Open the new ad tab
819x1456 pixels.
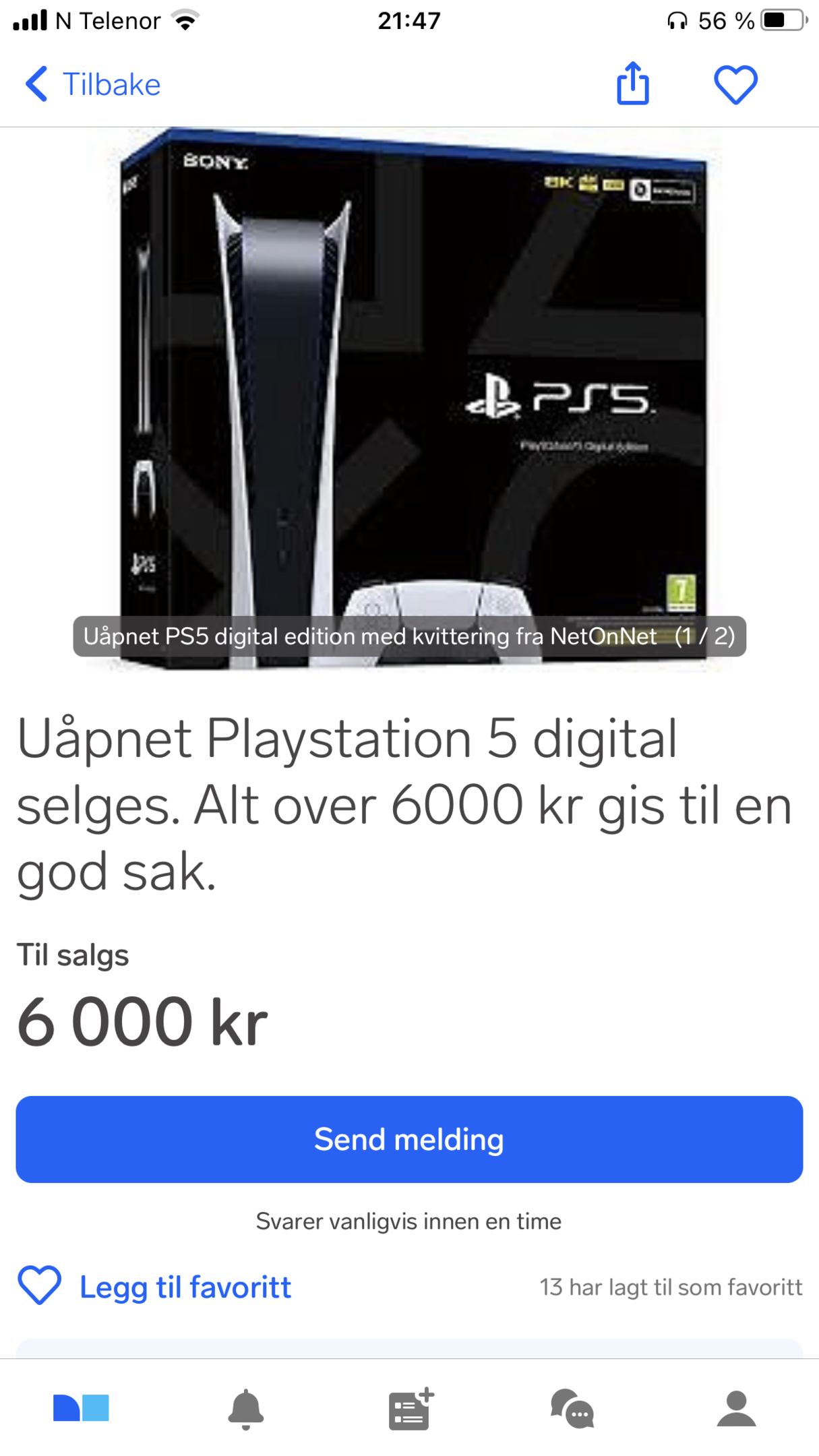[411, 1409]
